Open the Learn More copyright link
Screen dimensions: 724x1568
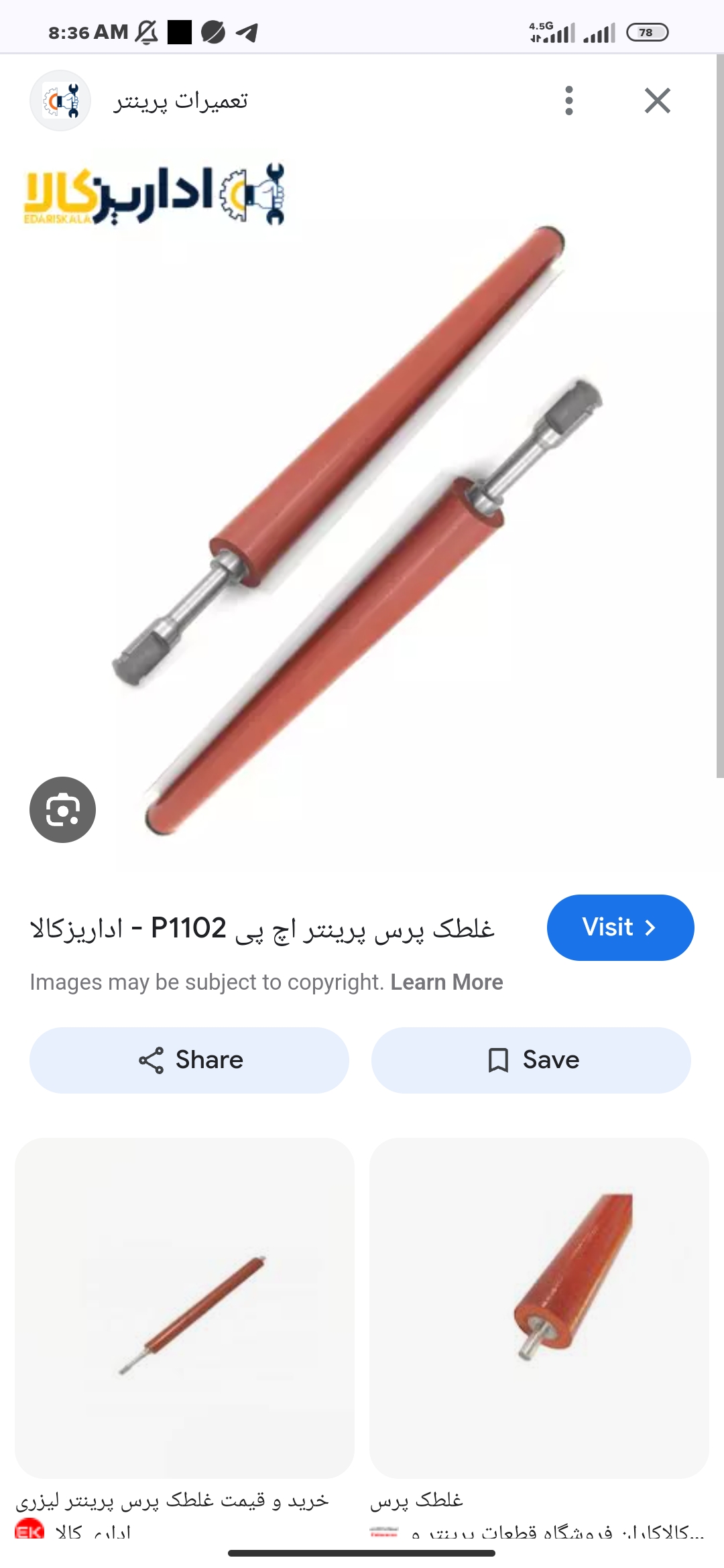pyautogui.click(x=446, y=982)
